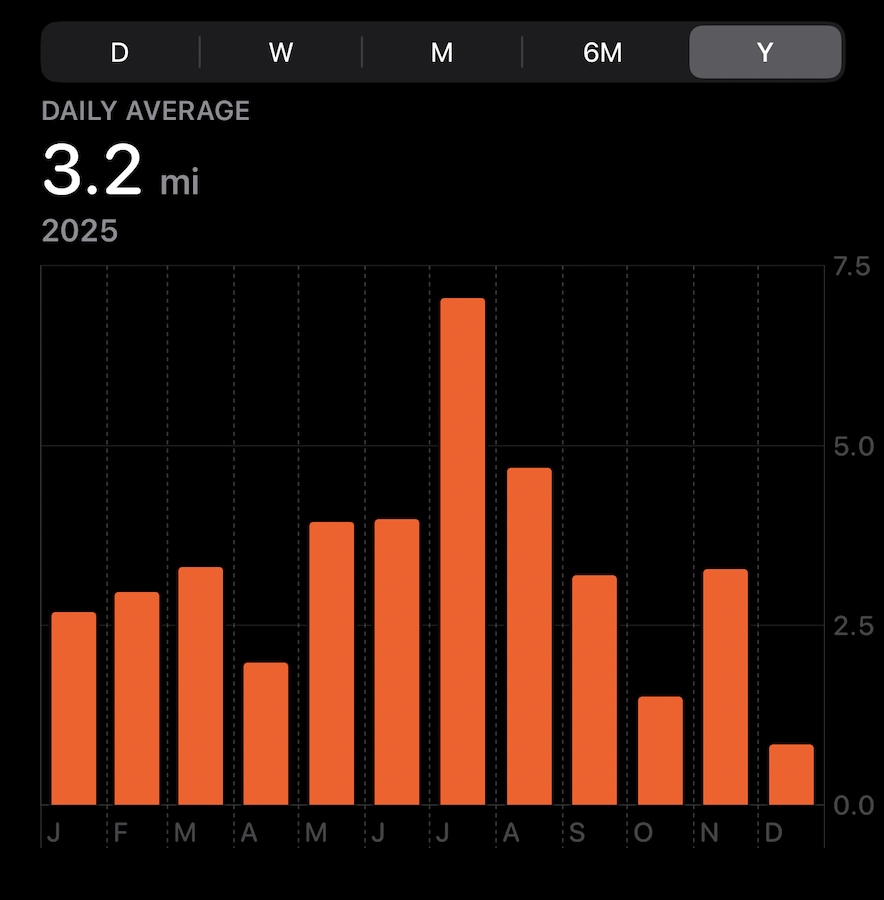Select the Y year range
This screenshot has height=900, width=884.
[x=765, y=52]
